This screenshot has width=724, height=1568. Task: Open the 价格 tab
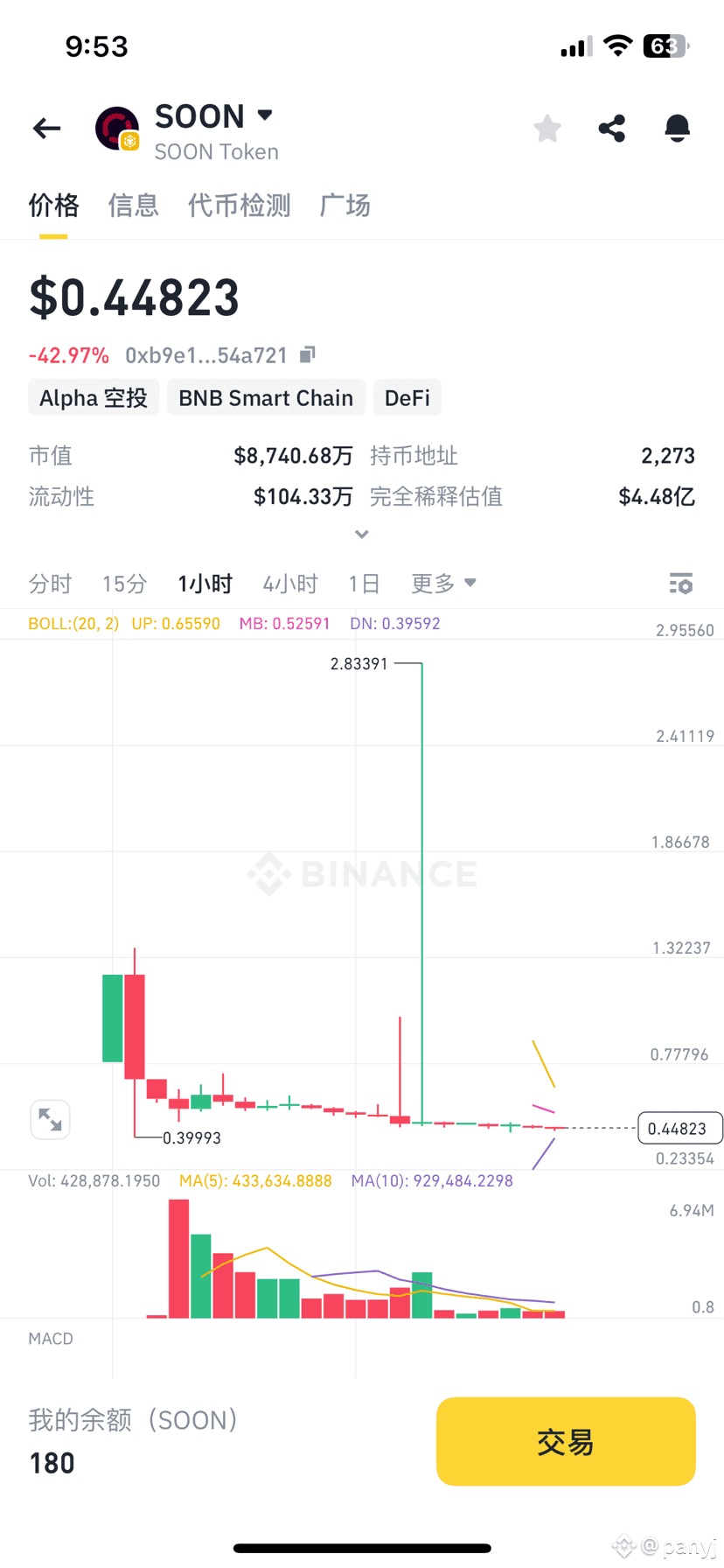[x=53, y=206]
